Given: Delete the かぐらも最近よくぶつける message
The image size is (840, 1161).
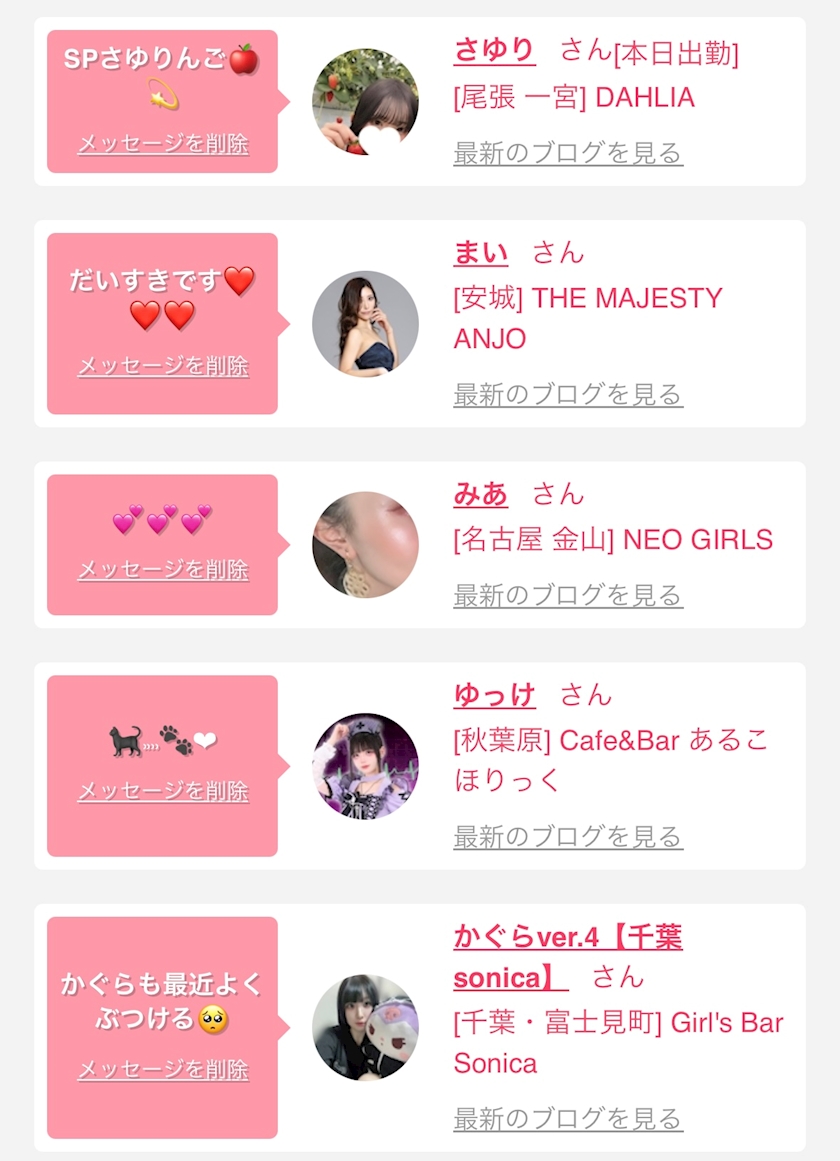Looking at the screenshot, I should point(163,1069).
